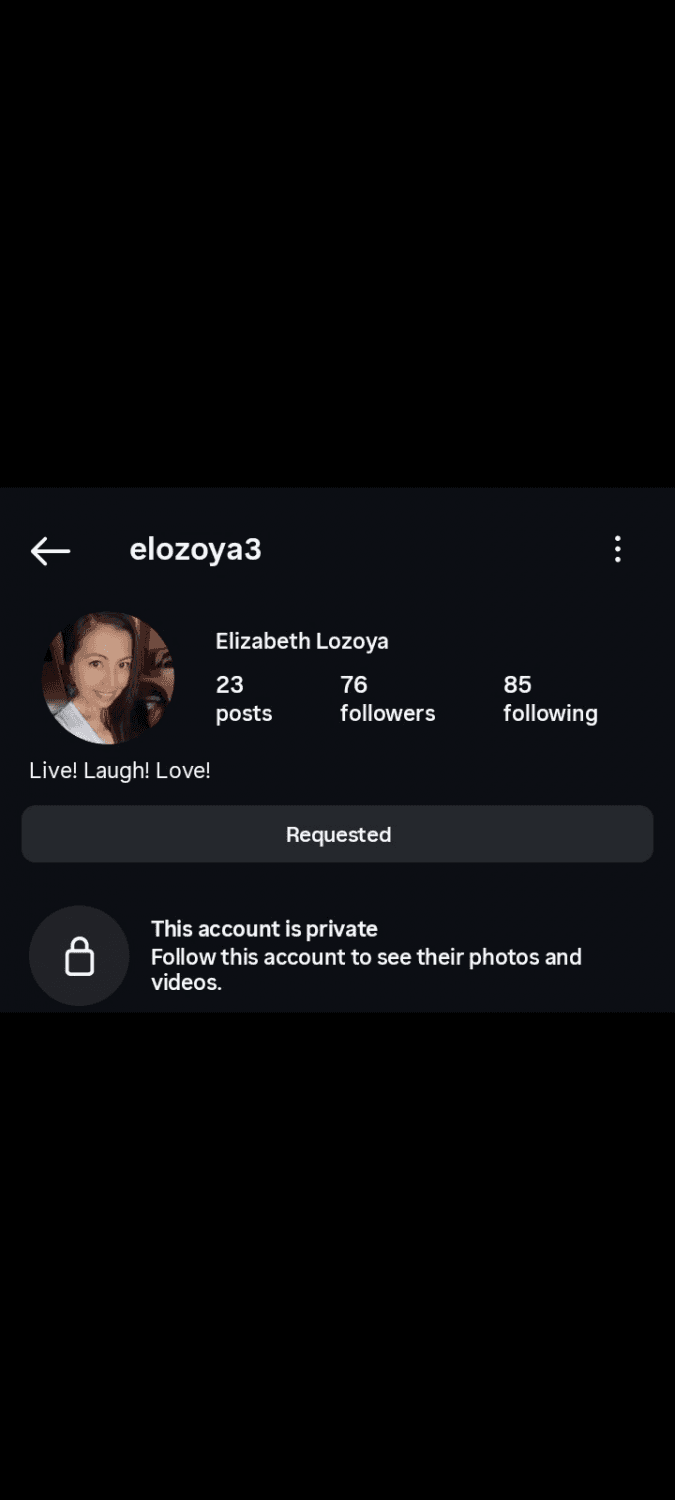Go back using the arrow icon

[x=50, y=550]
